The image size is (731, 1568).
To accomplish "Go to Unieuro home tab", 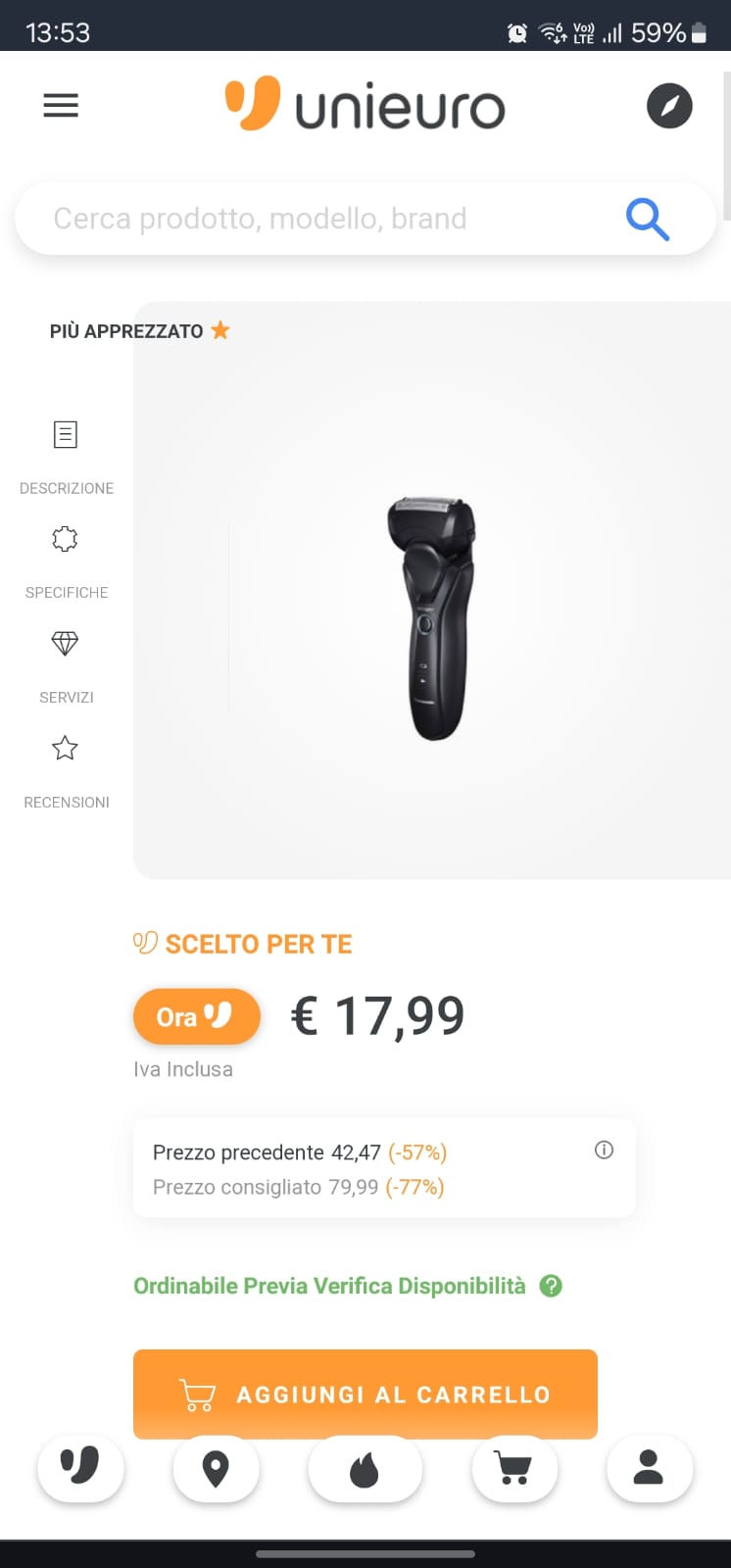I will tap(80, 1468).
